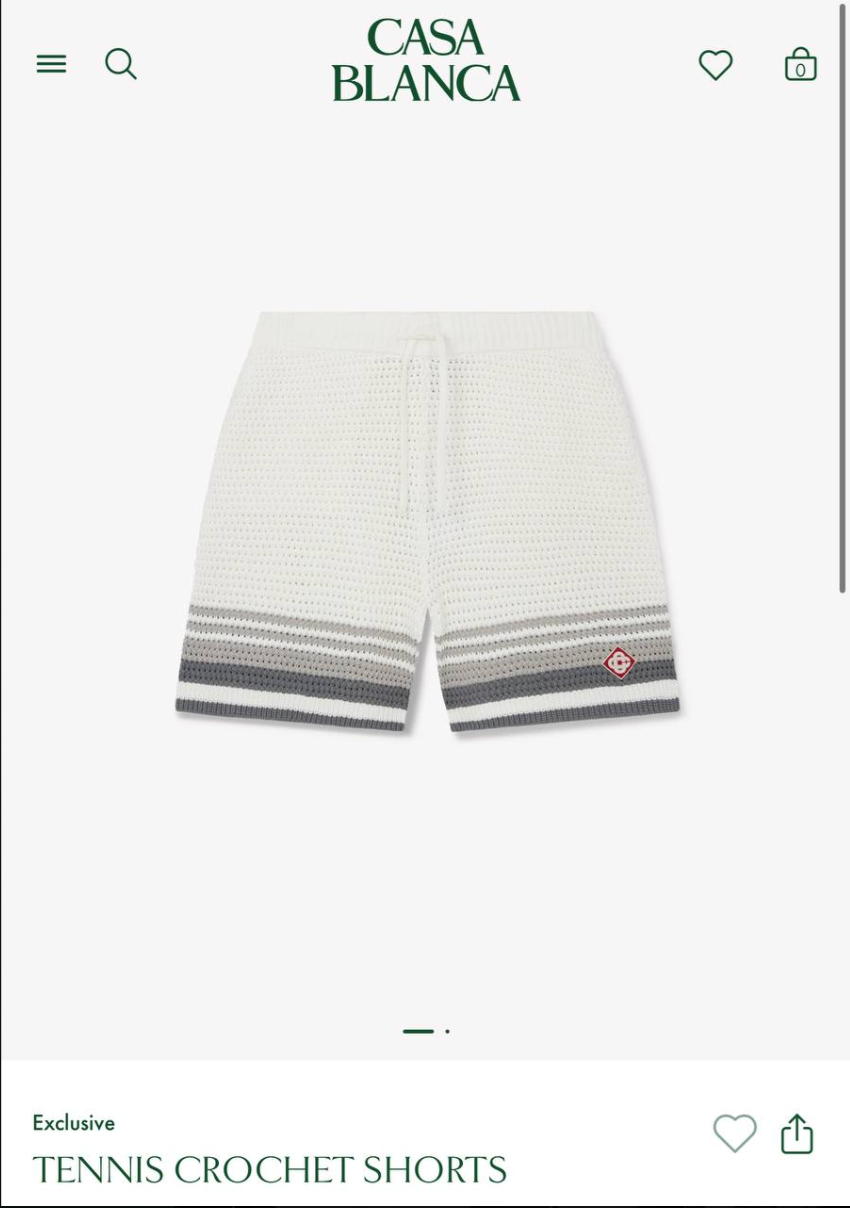Add Tennis Crochet Shorts to wishlist
This screenshot has width=850, height=1208.
(735, 1133)
